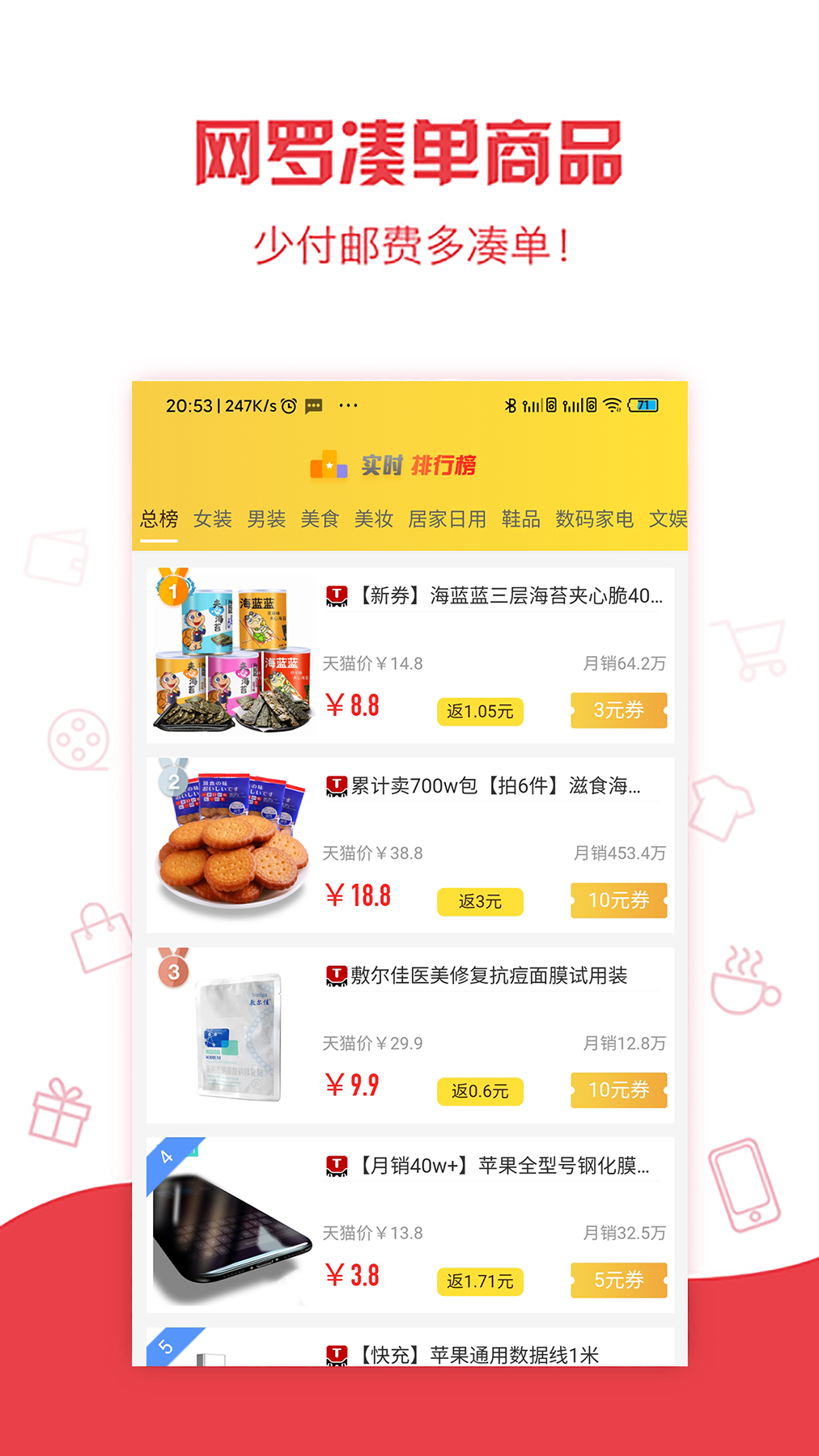Tap the Wi-Fi indicator in the status bar

tap(613, 404)
